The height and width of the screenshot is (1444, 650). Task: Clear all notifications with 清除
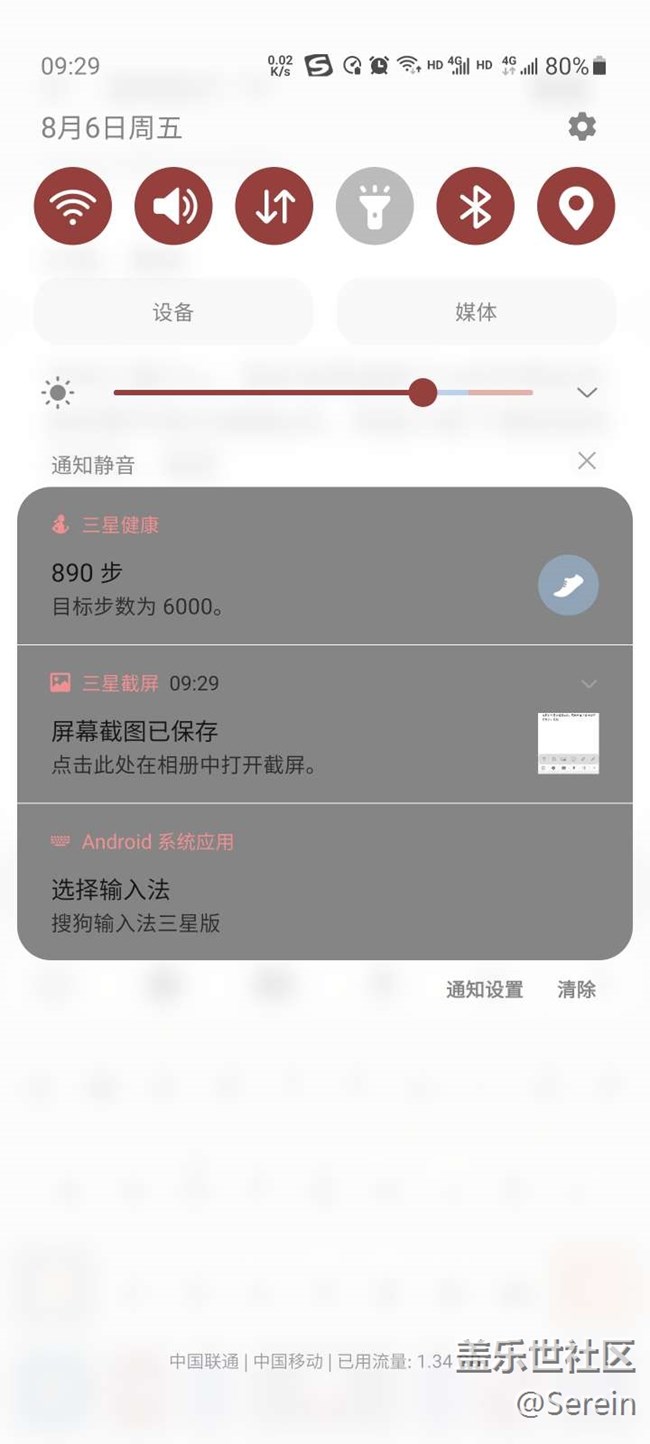576,990
